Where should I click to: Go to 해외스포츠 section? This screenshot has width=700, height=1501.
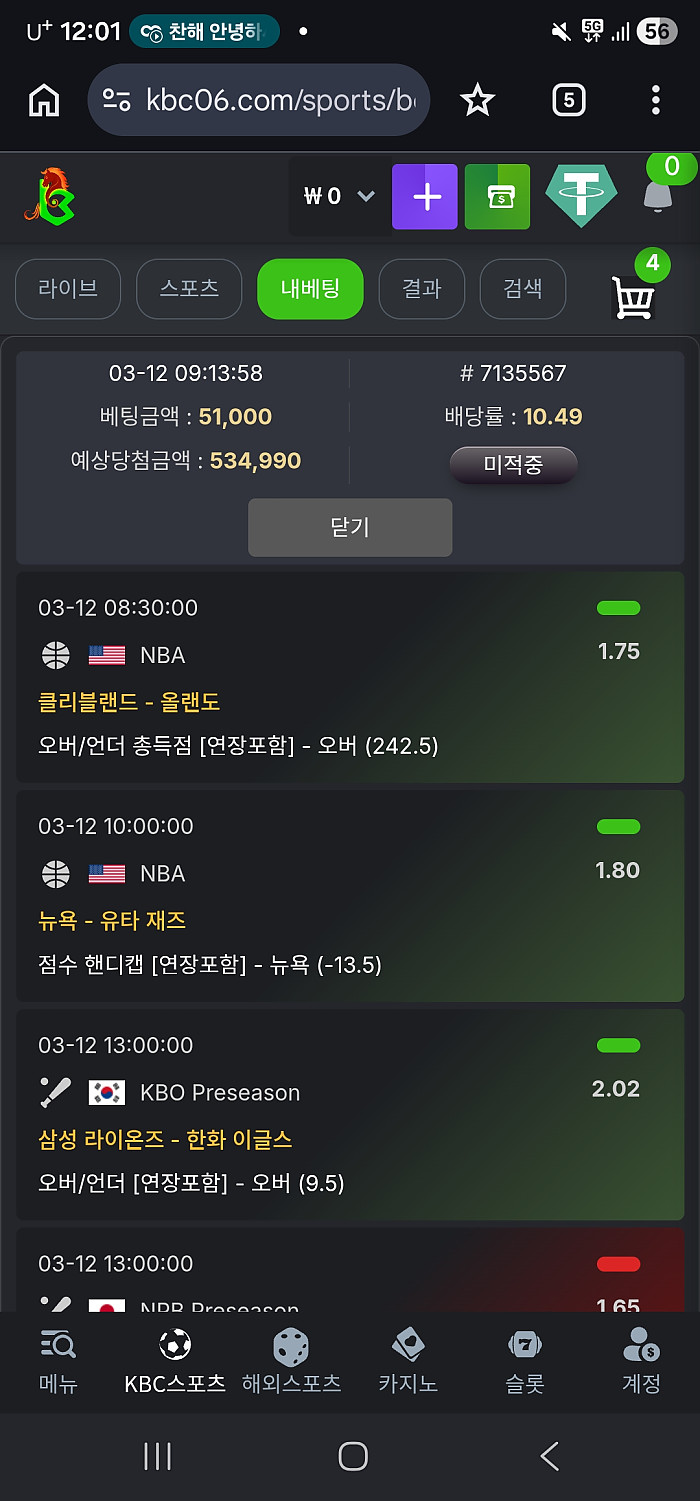291,1361
